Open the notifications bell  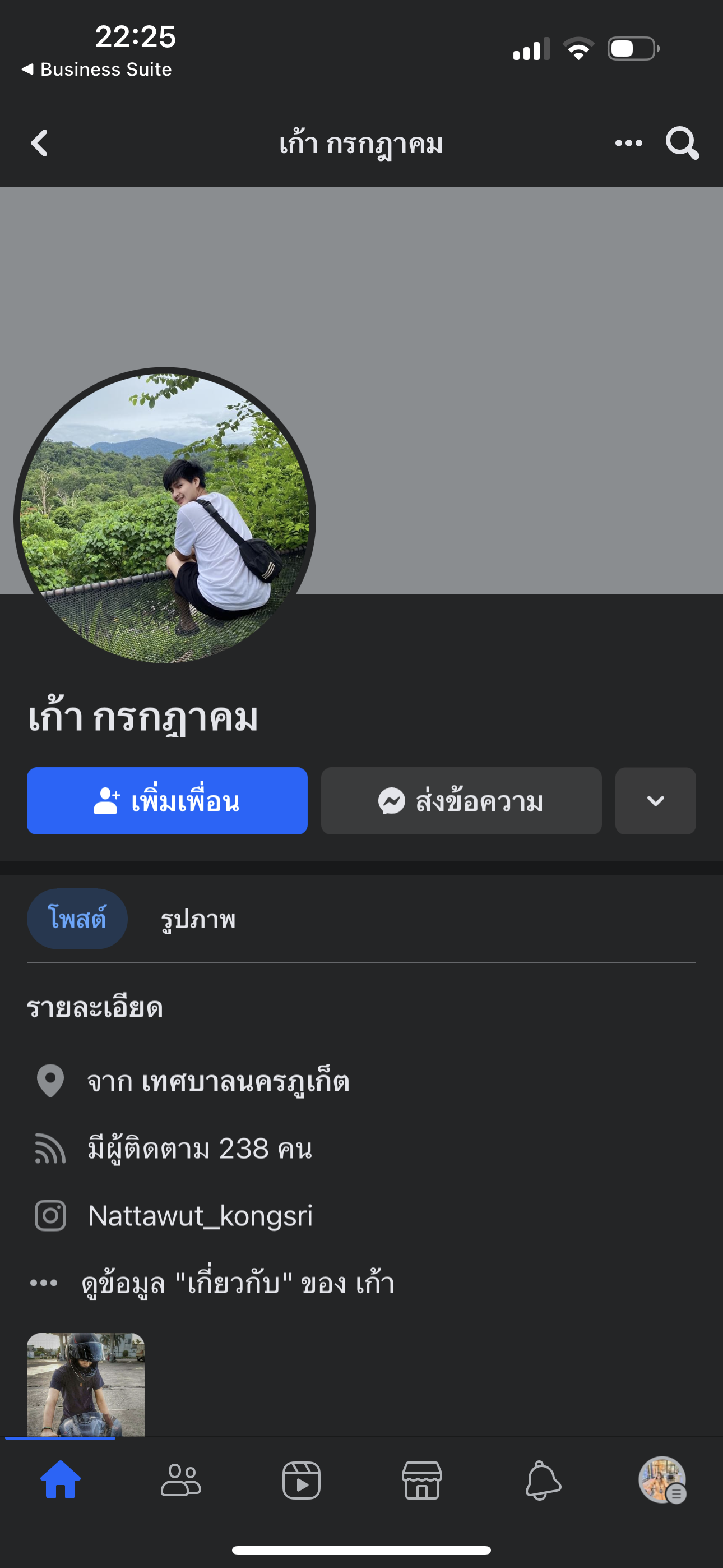tap(543, 1480)
